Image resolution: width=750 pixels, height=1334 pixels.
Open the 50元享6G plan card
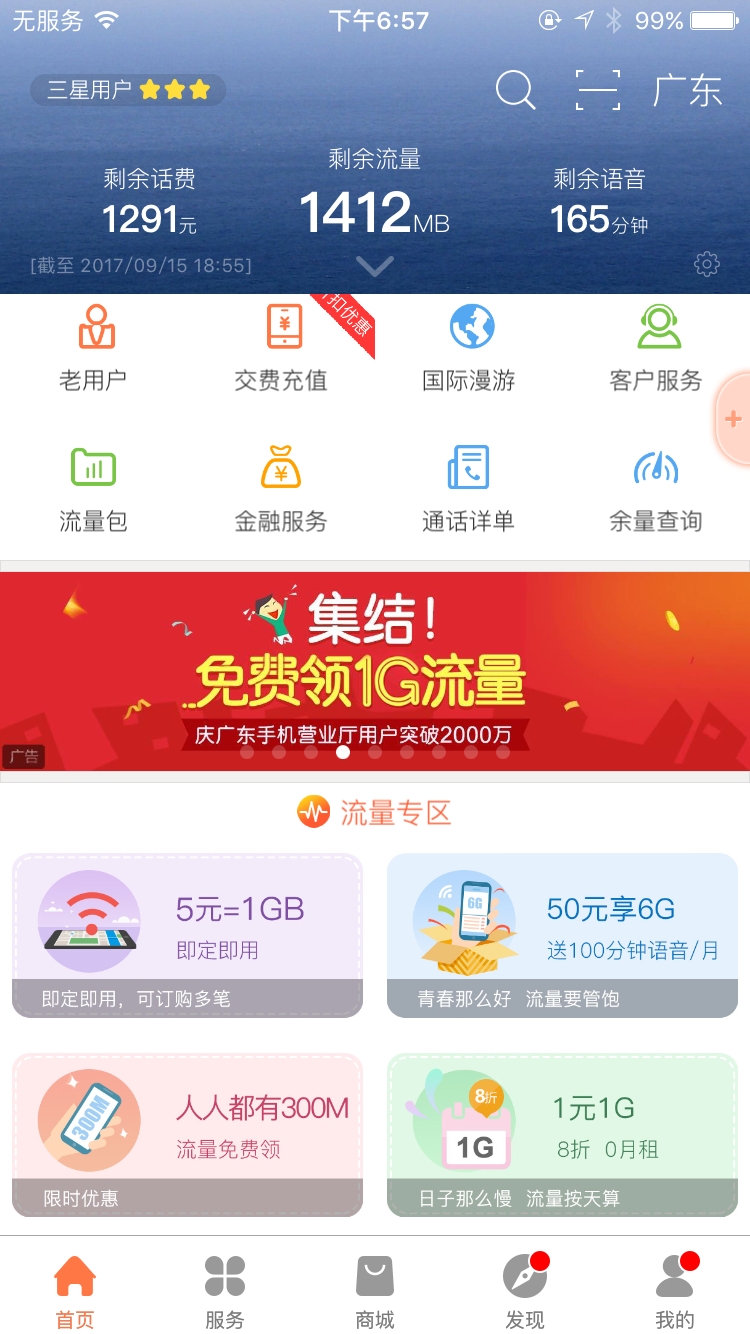(x=562, y=935)
